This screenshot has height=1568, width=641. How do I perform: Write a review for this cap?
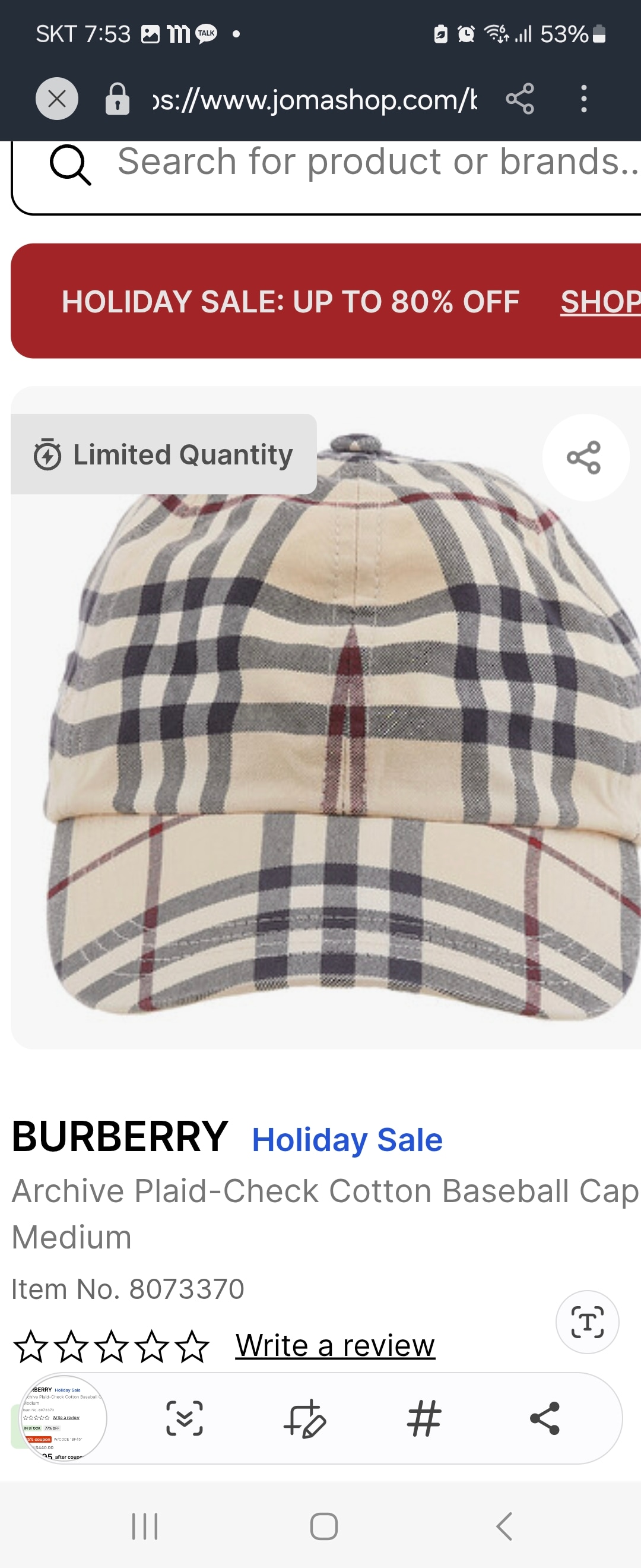[335, 1346]
